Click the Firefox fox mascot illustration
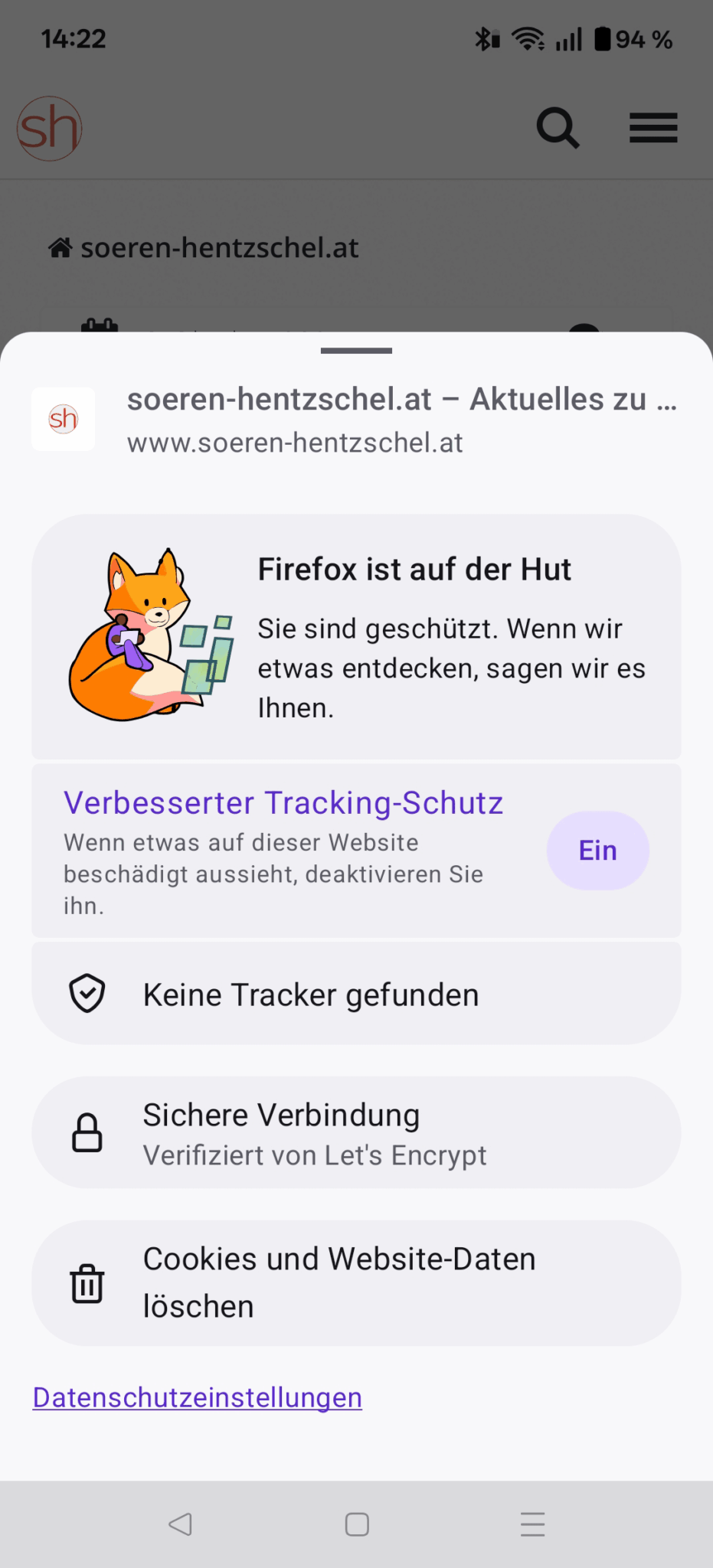713x1568 pixels. 146,635
